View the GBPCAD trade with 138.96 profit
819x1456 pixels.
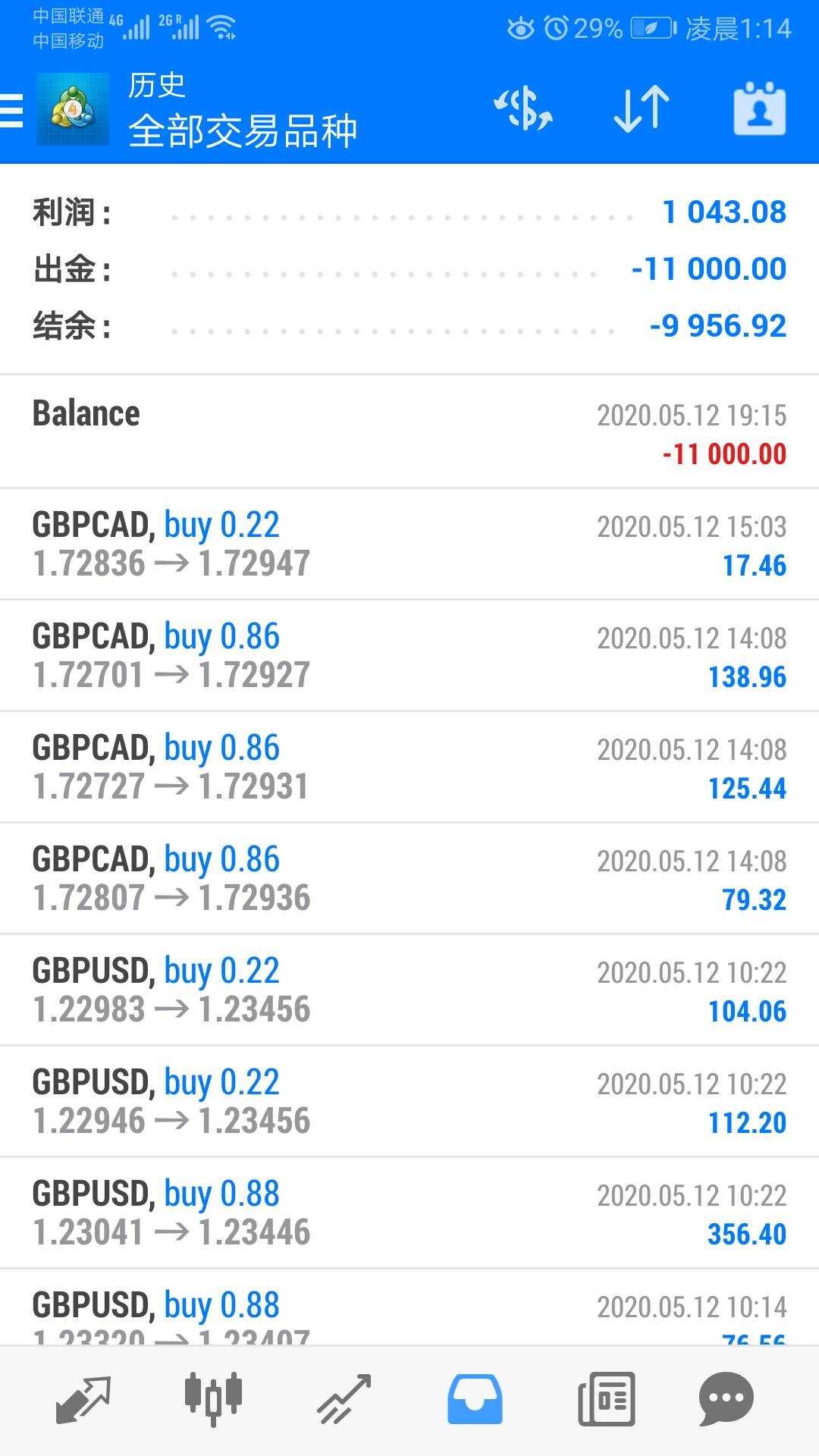409,655
